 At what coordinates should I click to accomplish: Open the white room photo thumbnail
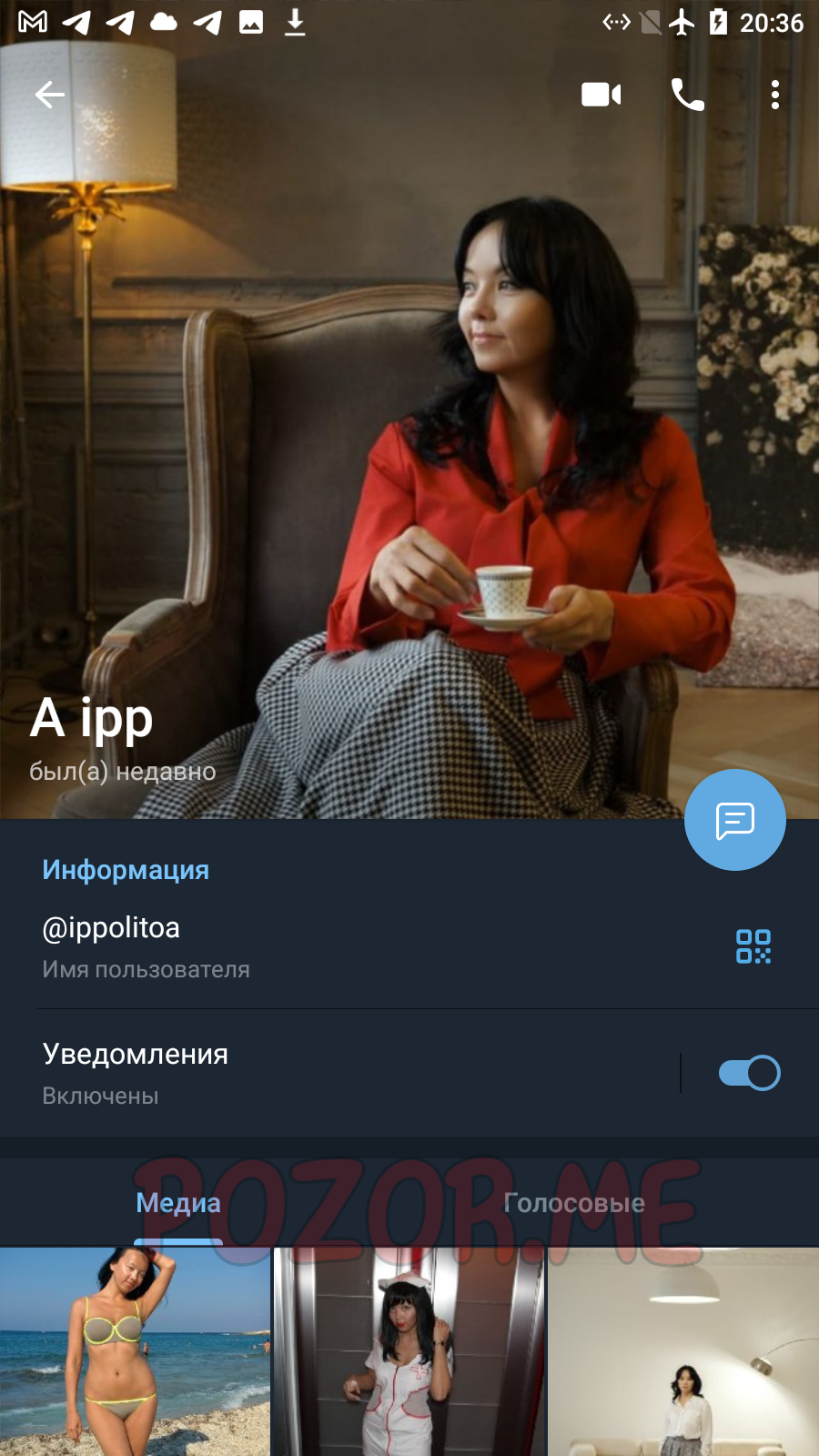[683, 1352]
